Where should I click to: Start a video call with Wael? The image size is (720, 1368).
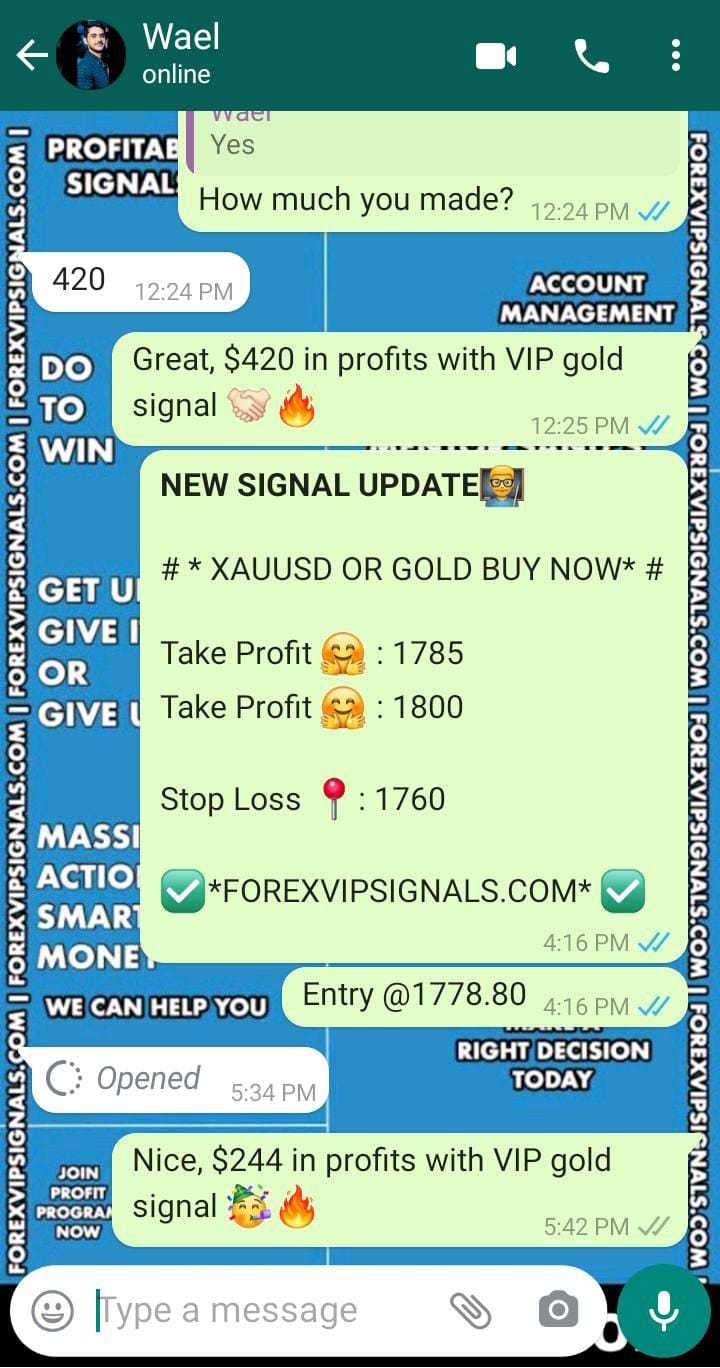pyautogui.click(x=496, y=56)
